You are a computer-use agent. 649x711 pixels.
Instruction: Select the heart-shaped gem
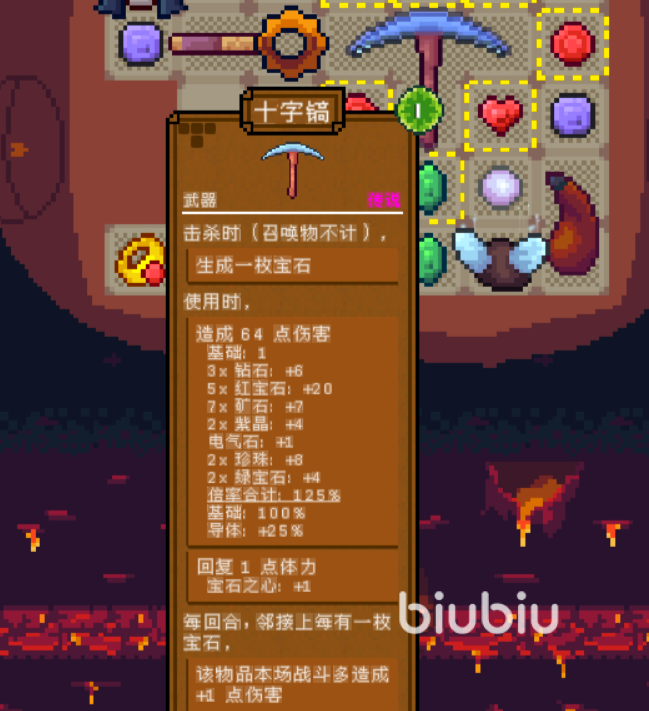[500, 115]
